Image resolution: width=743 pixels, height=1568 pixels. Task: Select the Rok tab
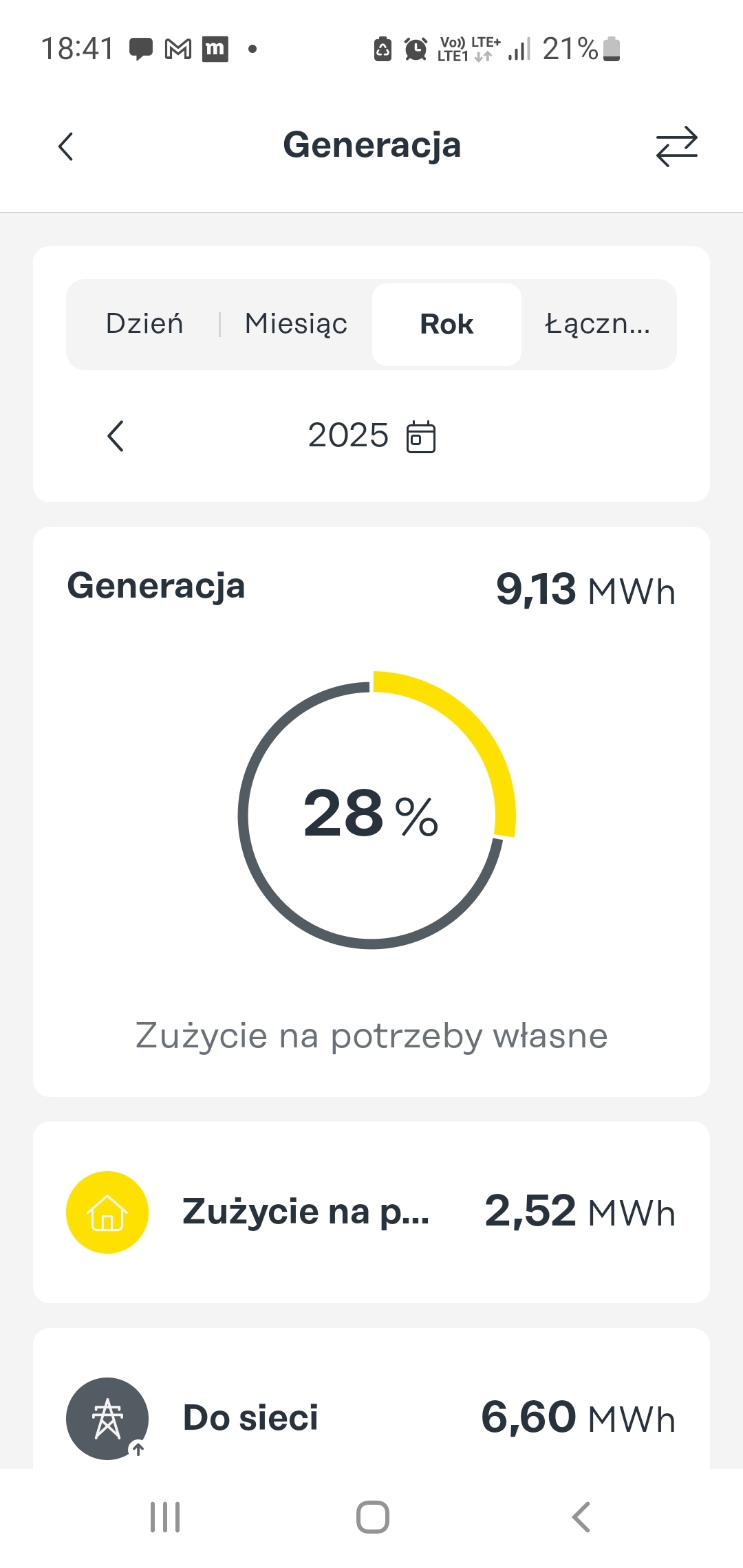pos(446,324)
